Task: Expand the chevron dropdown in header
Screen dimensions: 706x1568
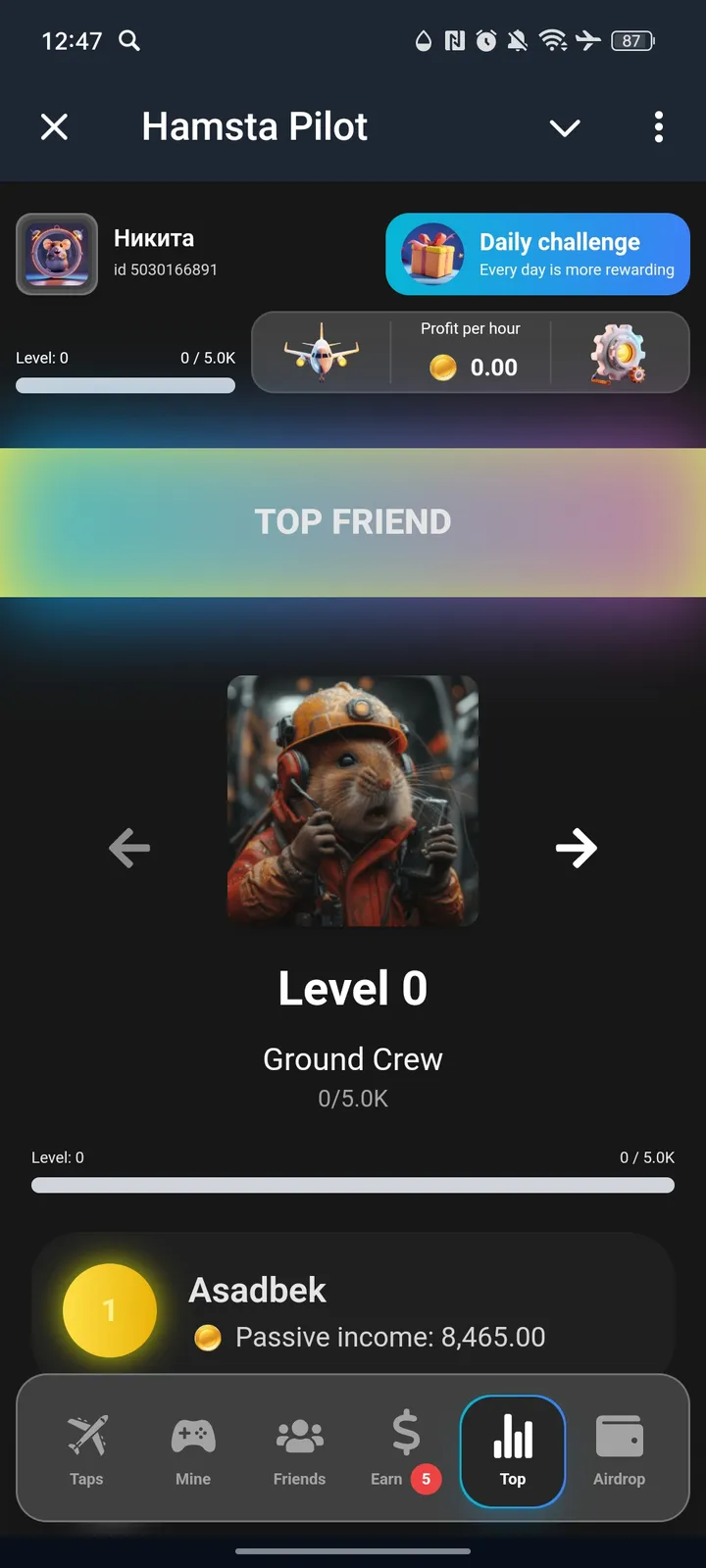Action: point(565,127)
